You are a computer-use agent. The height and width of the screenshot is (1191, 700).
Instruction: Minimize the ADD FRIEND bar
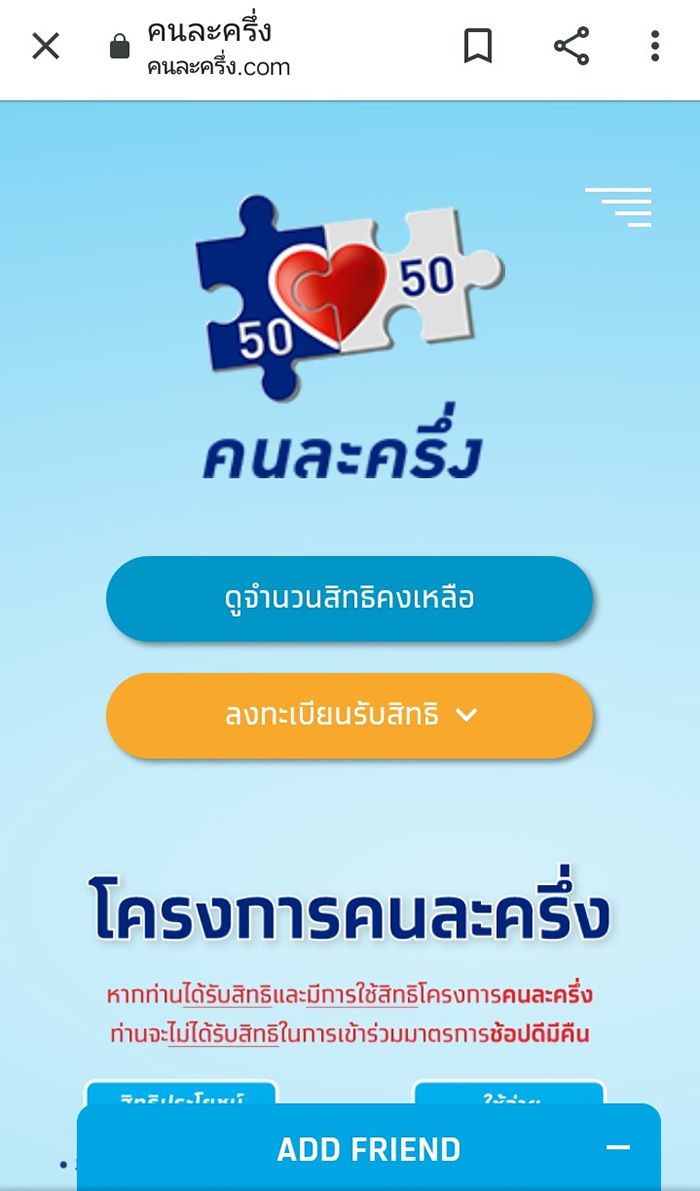click(x=618, y=1148)
